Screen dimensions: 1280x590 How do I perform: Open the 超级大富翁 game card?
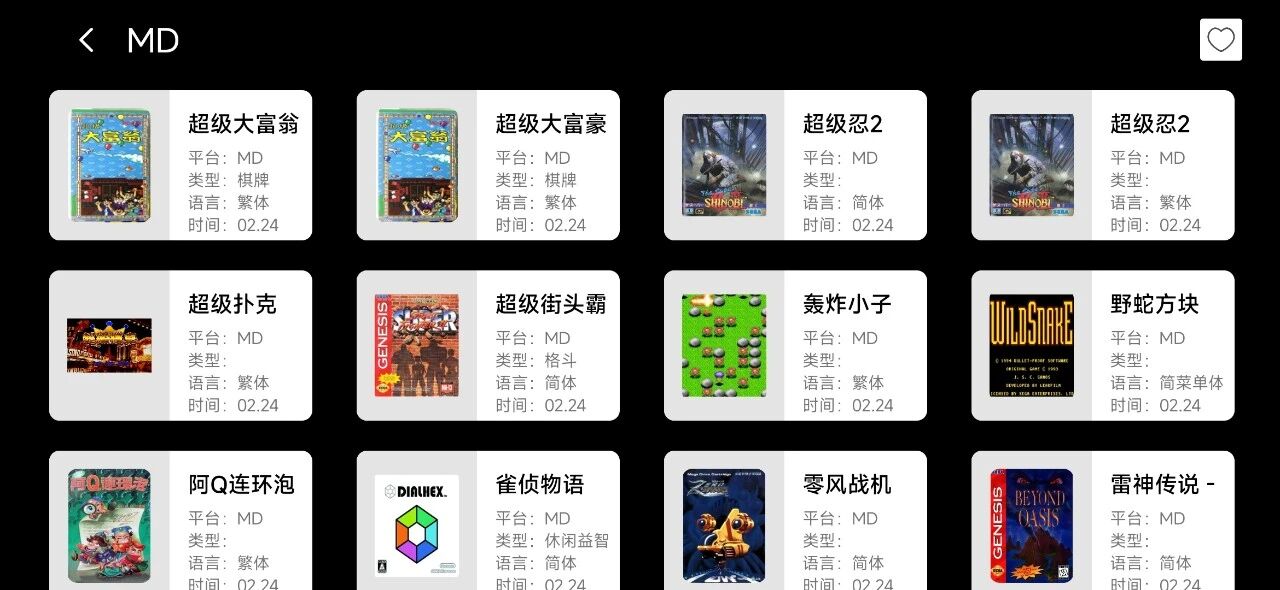click(x=180, y=165)
